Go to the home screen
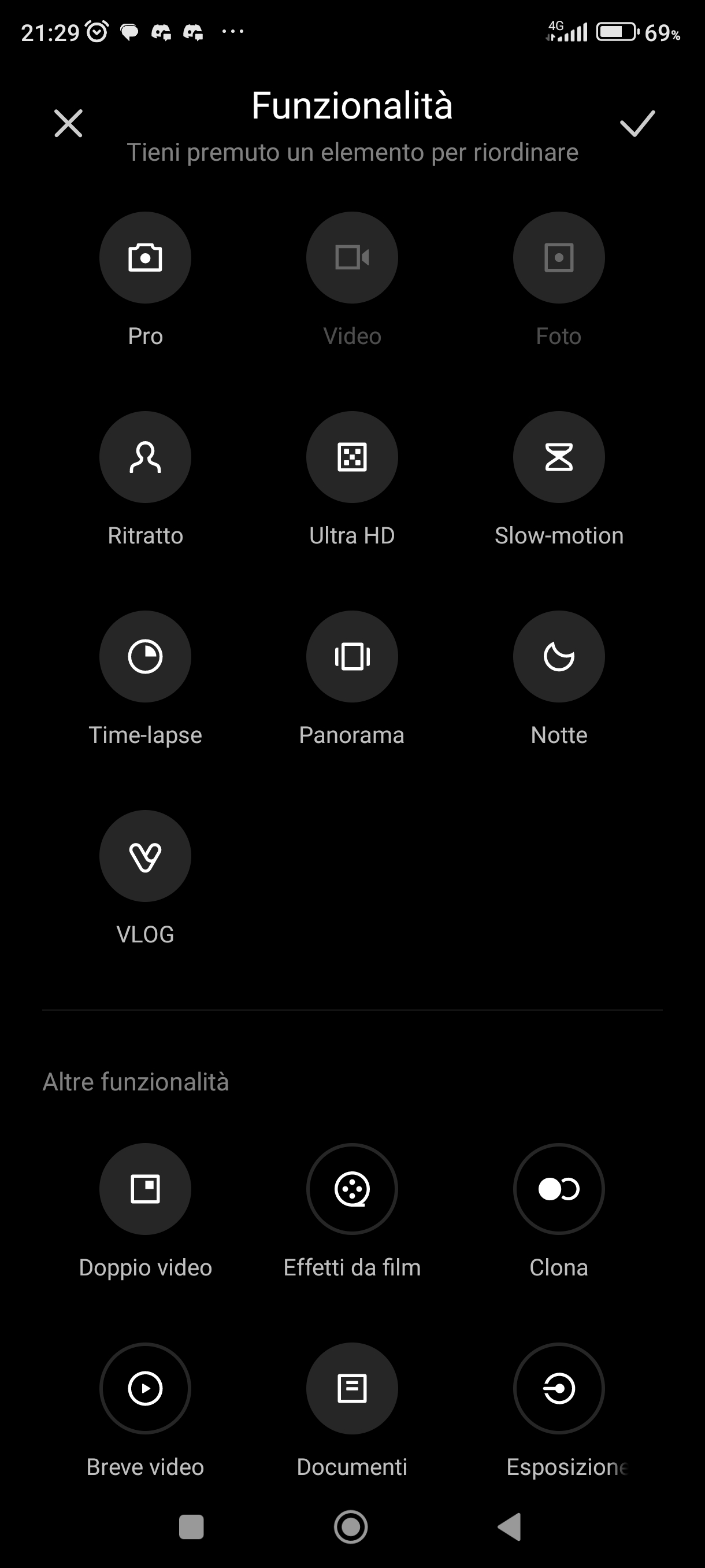This screenshot has width=705, height=1568. tap(351, 1526)
